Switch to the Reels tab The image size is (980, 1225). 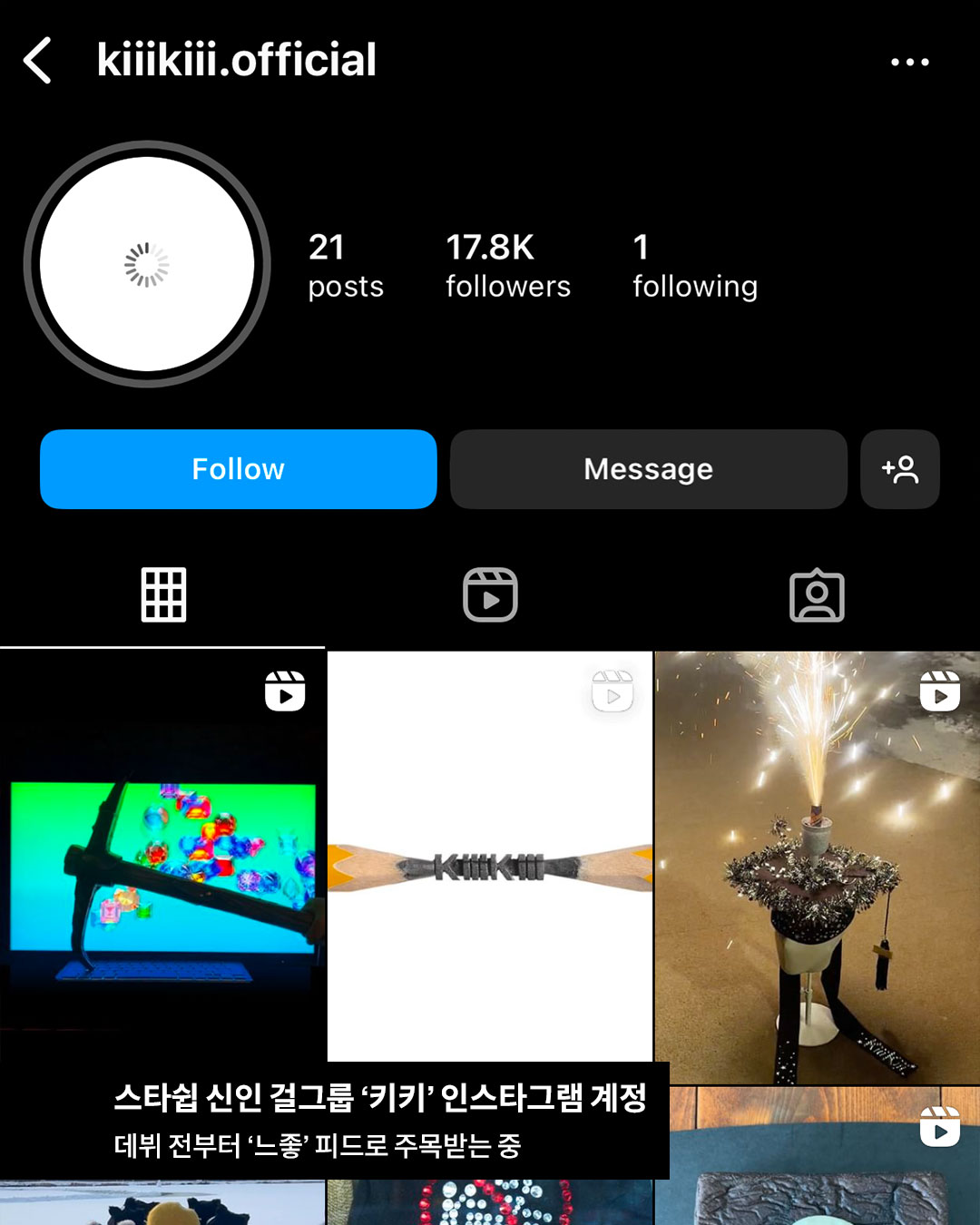(x=490, y=595)
